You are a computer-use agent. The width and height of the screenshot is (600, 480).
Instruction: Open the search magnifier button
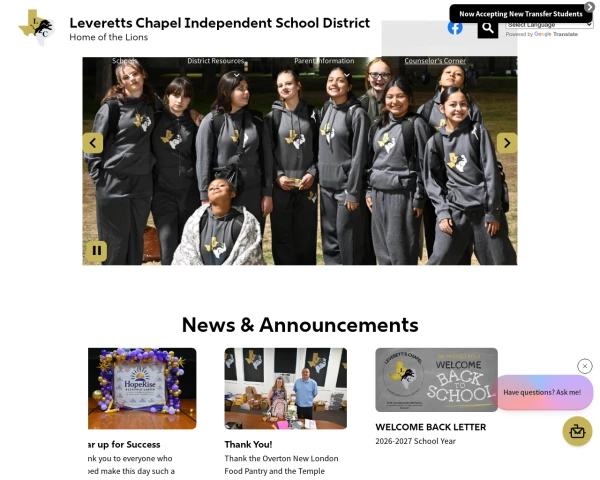(x=488, y=28)
